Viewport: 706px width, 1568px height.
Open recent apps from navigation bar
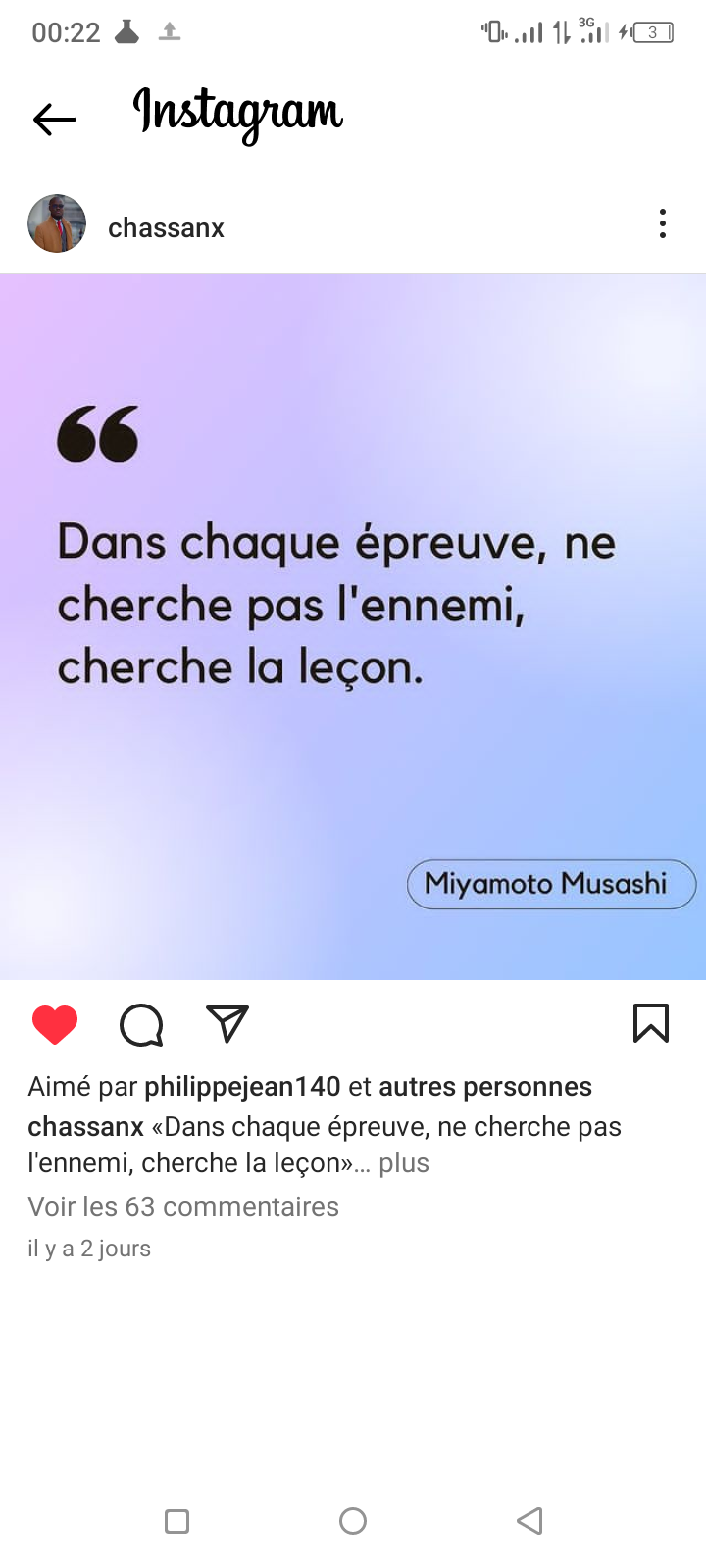[x=176, y=1521]
